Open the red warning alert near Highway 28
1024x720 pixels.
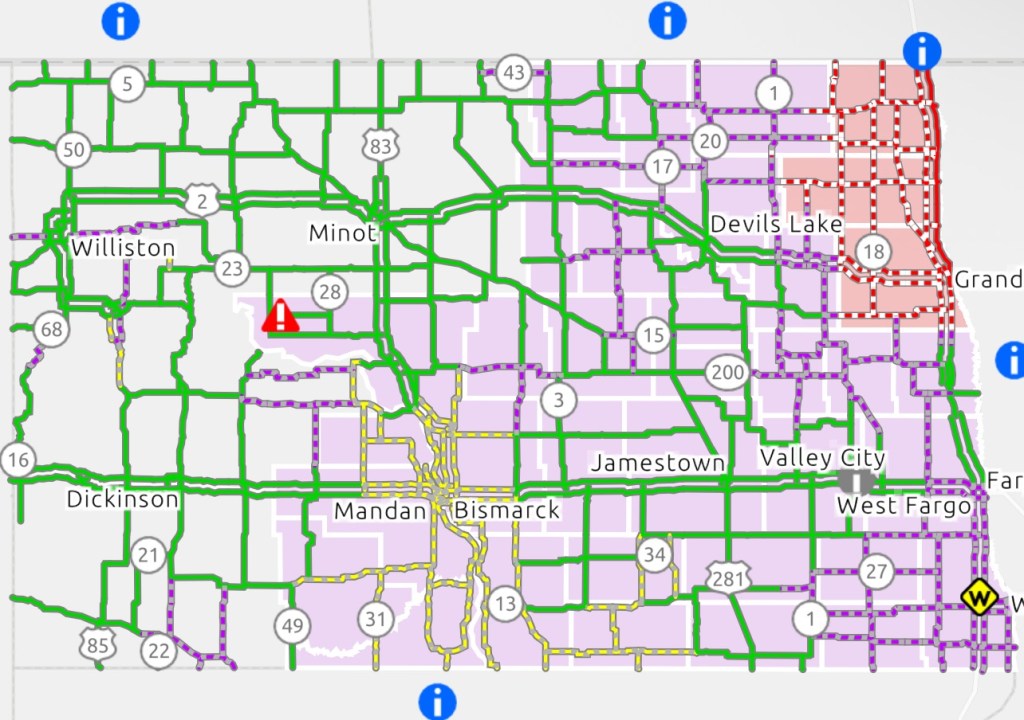(x=281, y=316)
